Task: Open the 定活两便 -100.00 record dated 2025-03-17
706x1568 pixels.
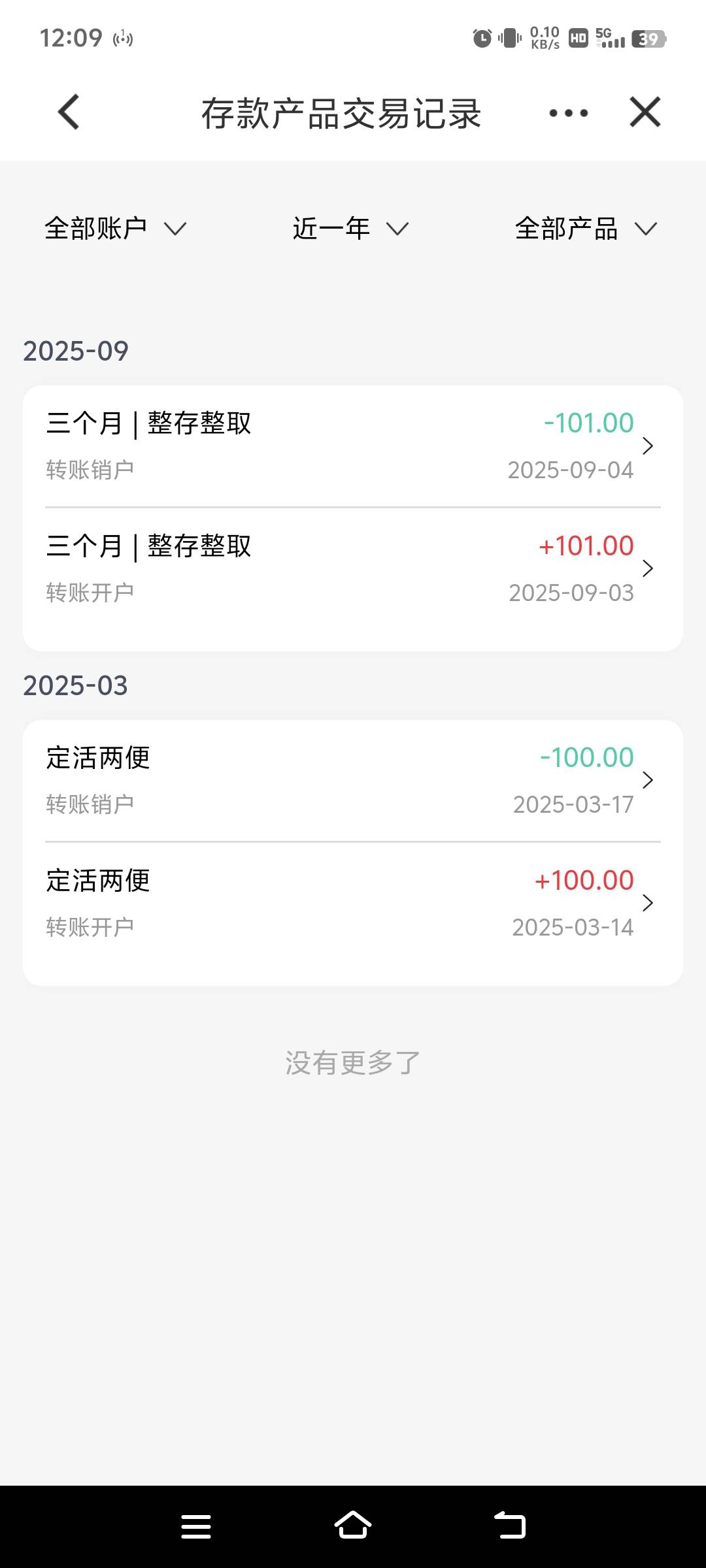Action: point(353,781)
